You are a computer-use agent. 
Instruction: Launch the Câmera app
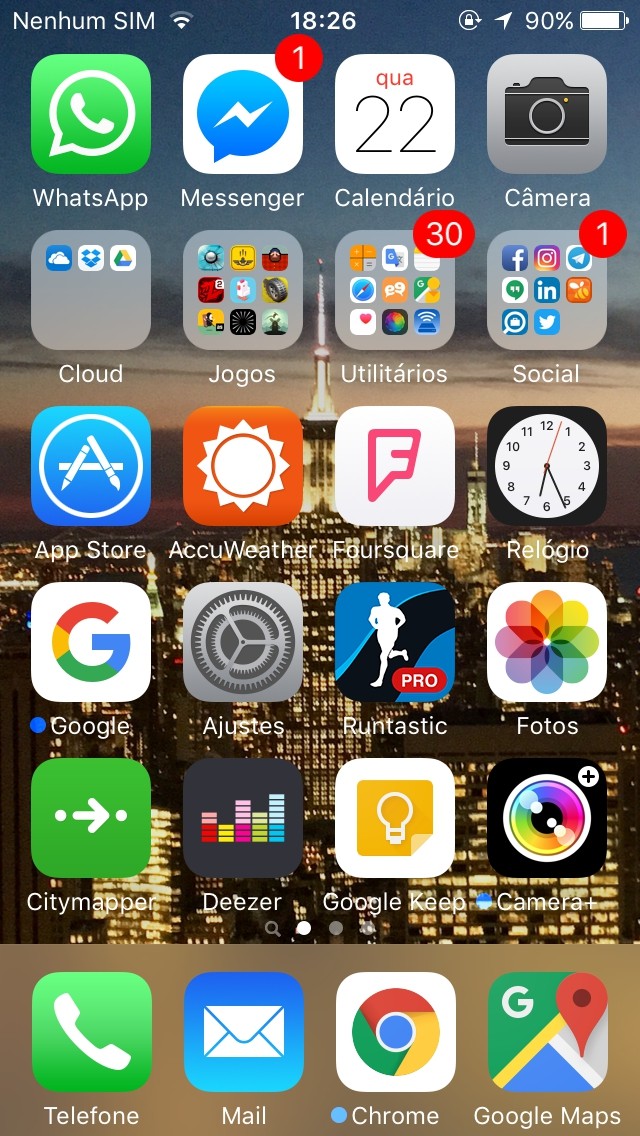click(x=547, y=114)
